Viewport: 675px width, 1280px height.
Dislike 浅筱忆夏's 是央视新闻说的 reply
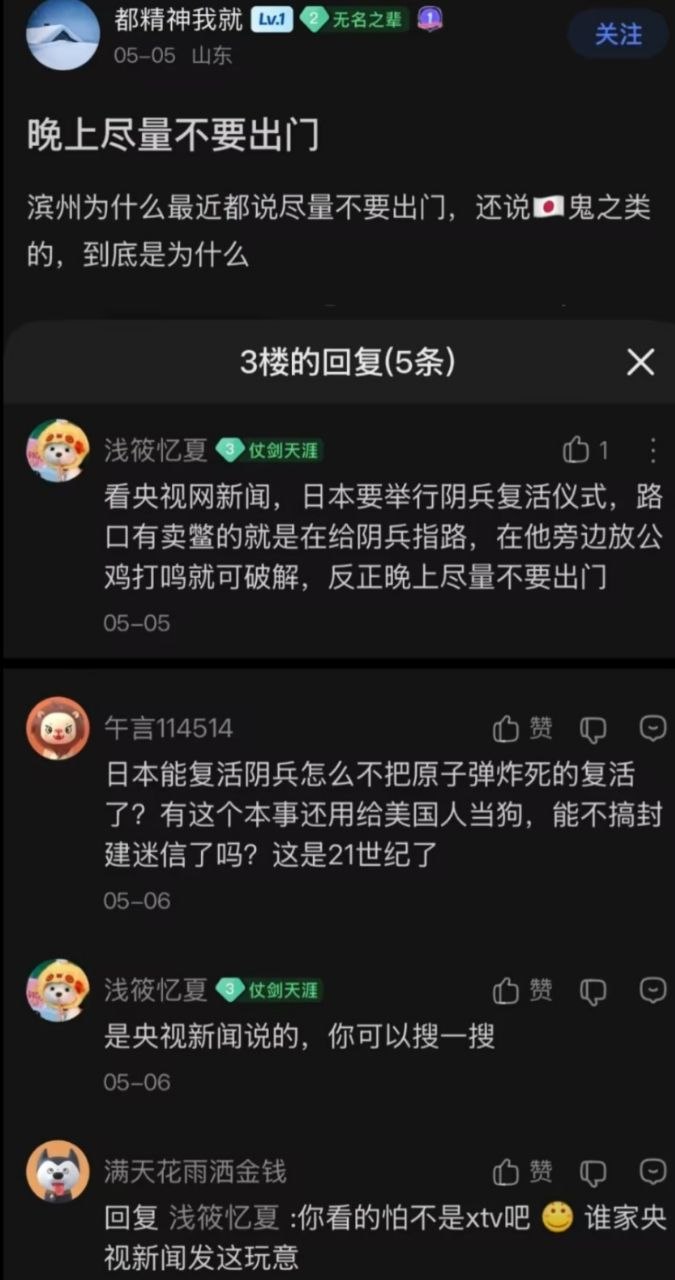[x=594, y=992]
